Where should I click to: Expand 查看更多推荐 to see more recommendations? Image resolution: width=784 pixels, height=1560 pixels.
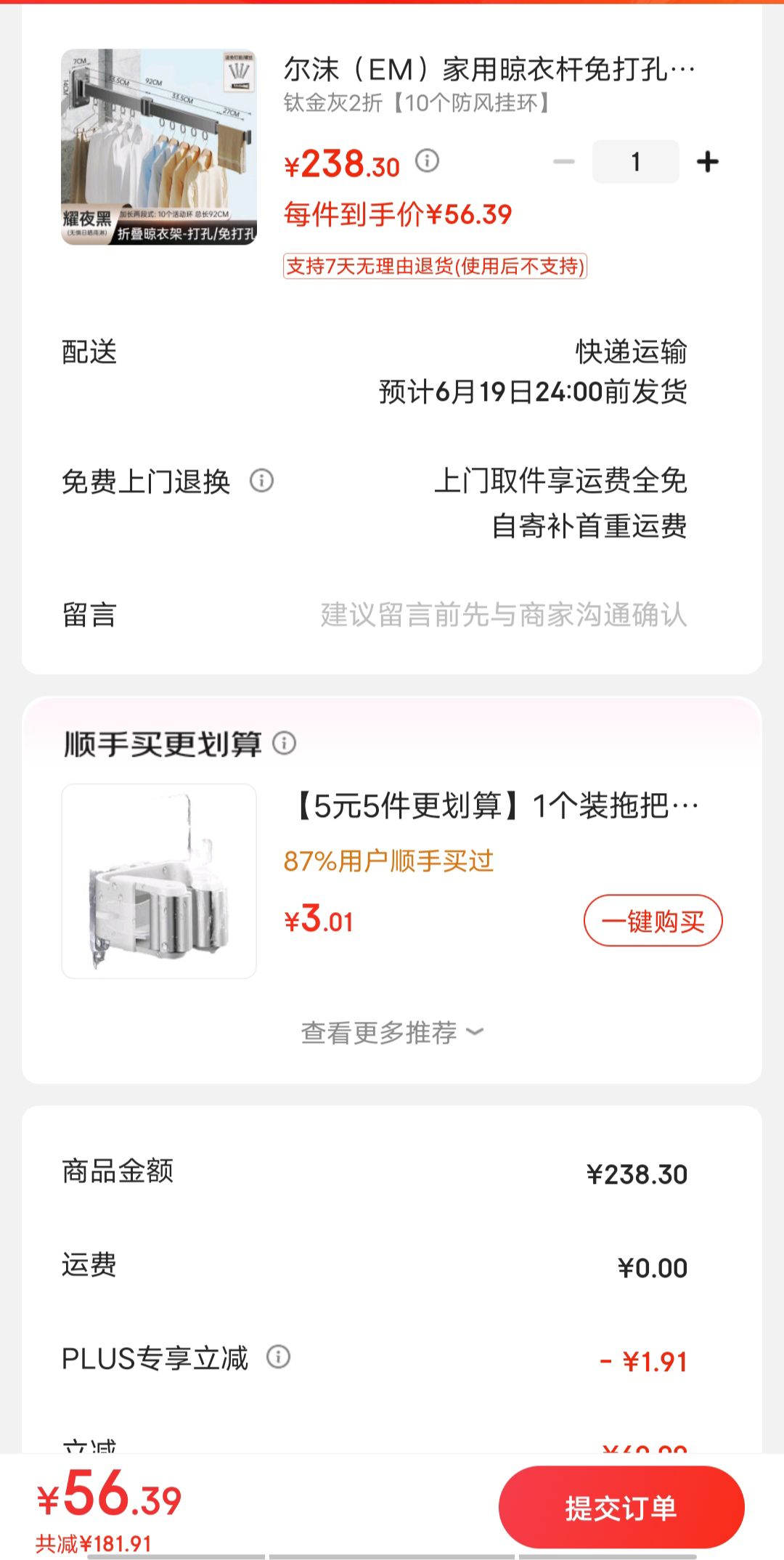pyautogui.click(x=392, y=1032)
